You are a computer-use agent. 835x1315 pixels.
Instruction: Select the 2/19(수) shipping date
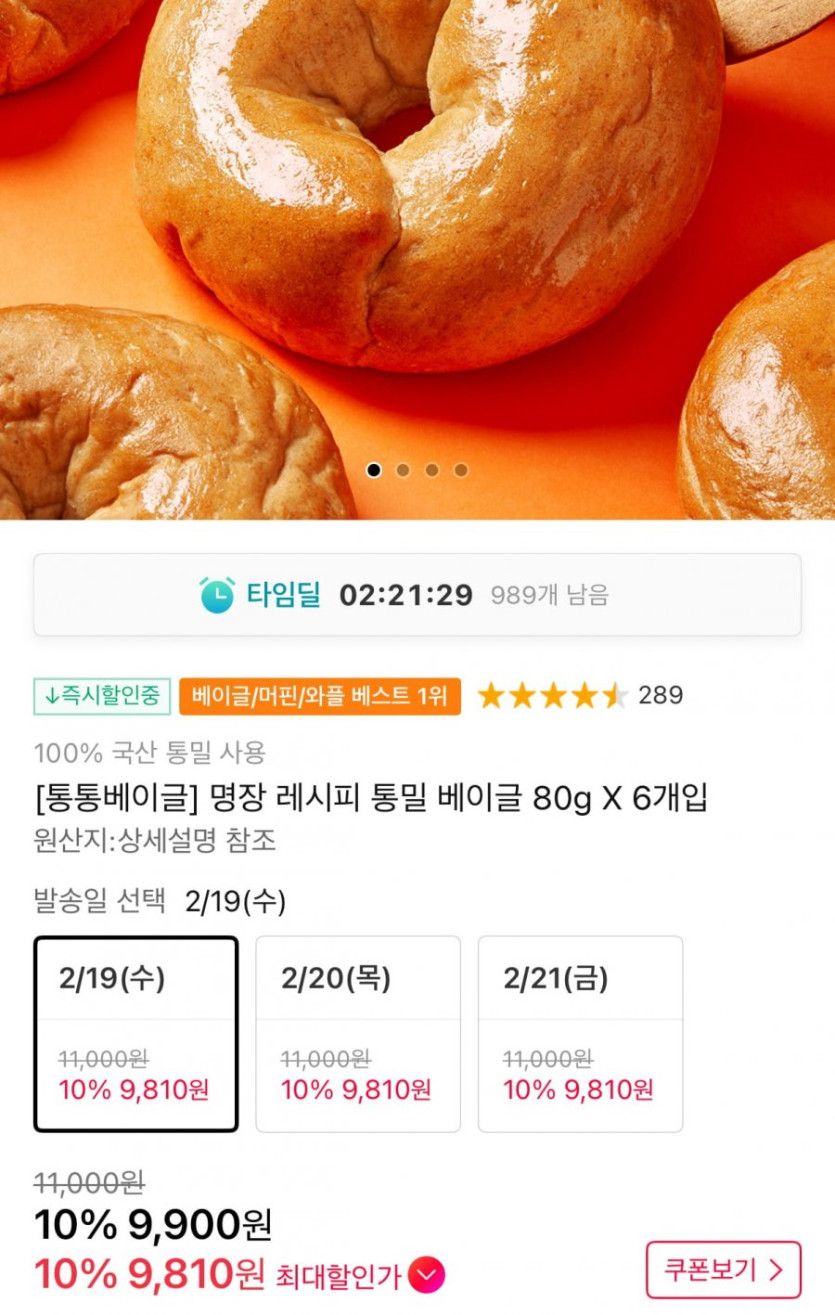click(x=136, y=1033)
